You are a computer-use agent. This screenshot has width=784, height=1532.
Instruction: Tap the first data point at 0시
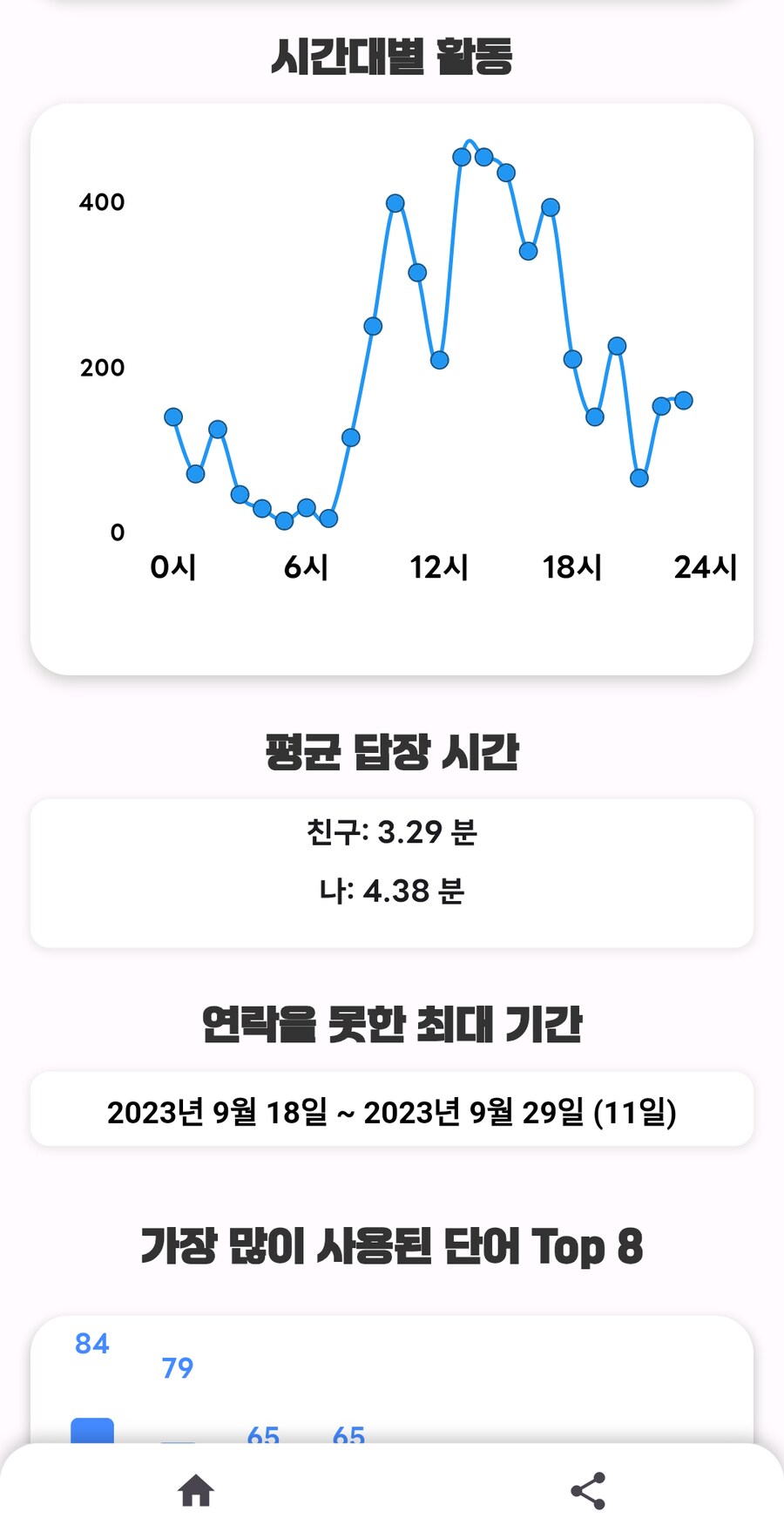click(x=172, y=416)
